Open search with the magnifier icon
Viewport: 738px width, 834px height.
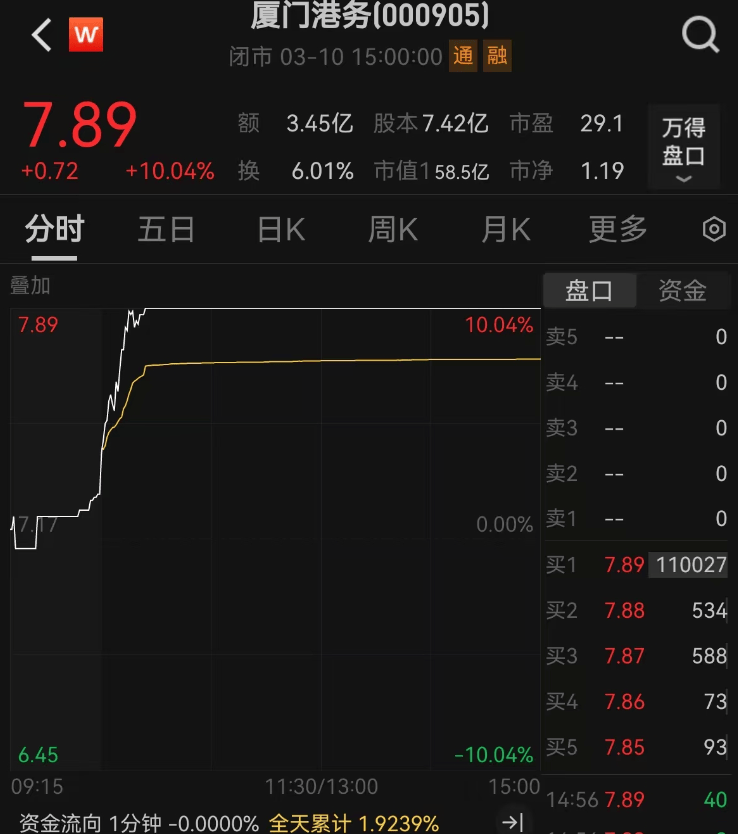[x=700, y=34]
